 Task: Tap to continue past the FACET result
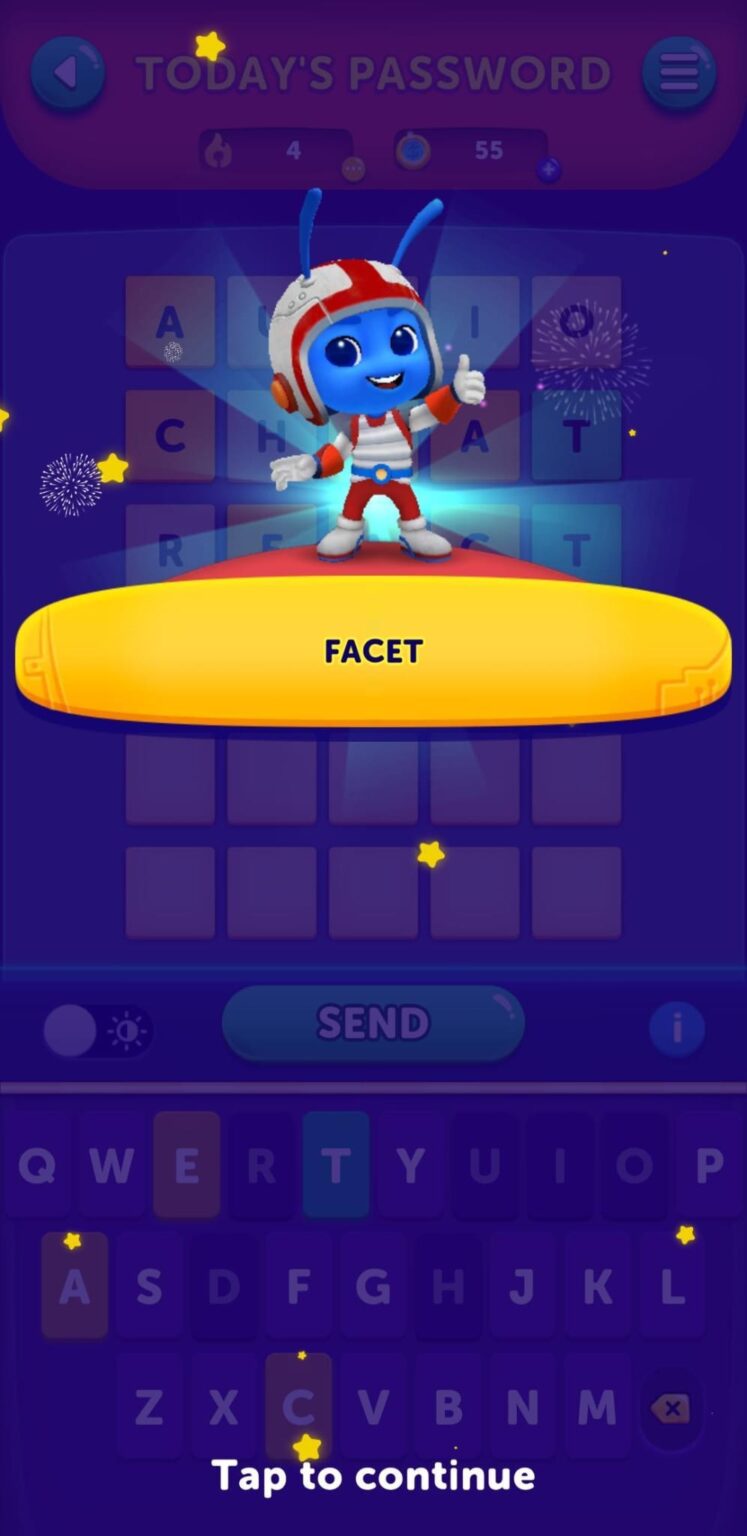373,1475
